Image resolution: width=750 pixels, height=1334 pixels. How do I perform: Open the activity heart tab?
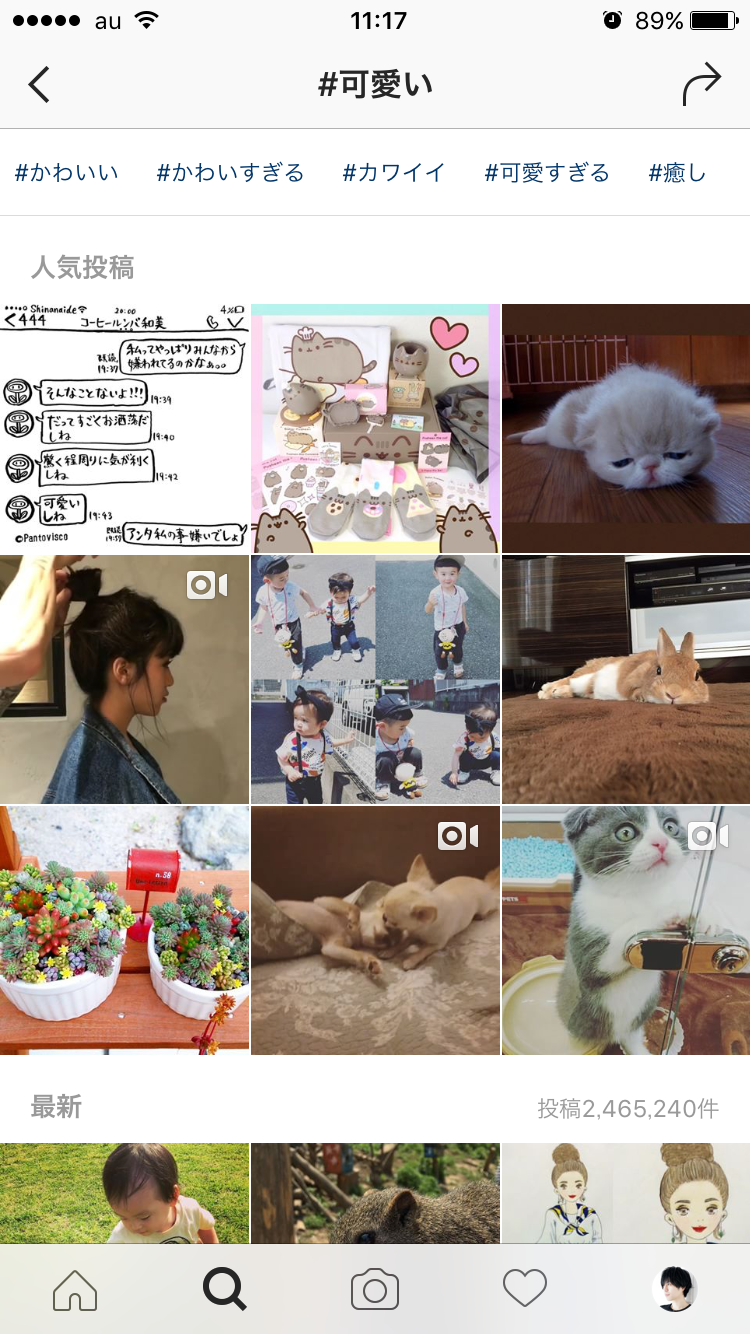click(x=525, y=1290)
